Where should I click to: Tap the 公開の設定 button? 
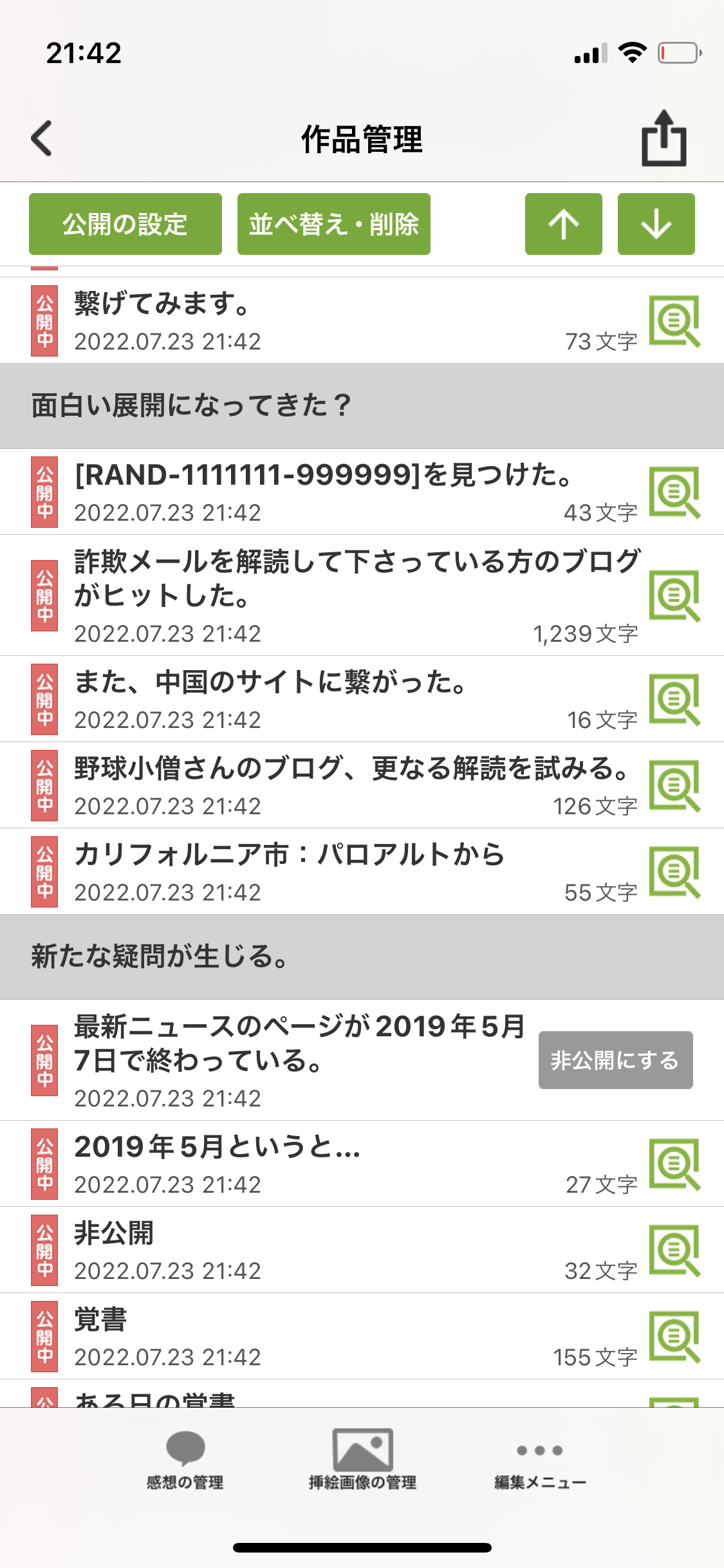pos(125,224)
